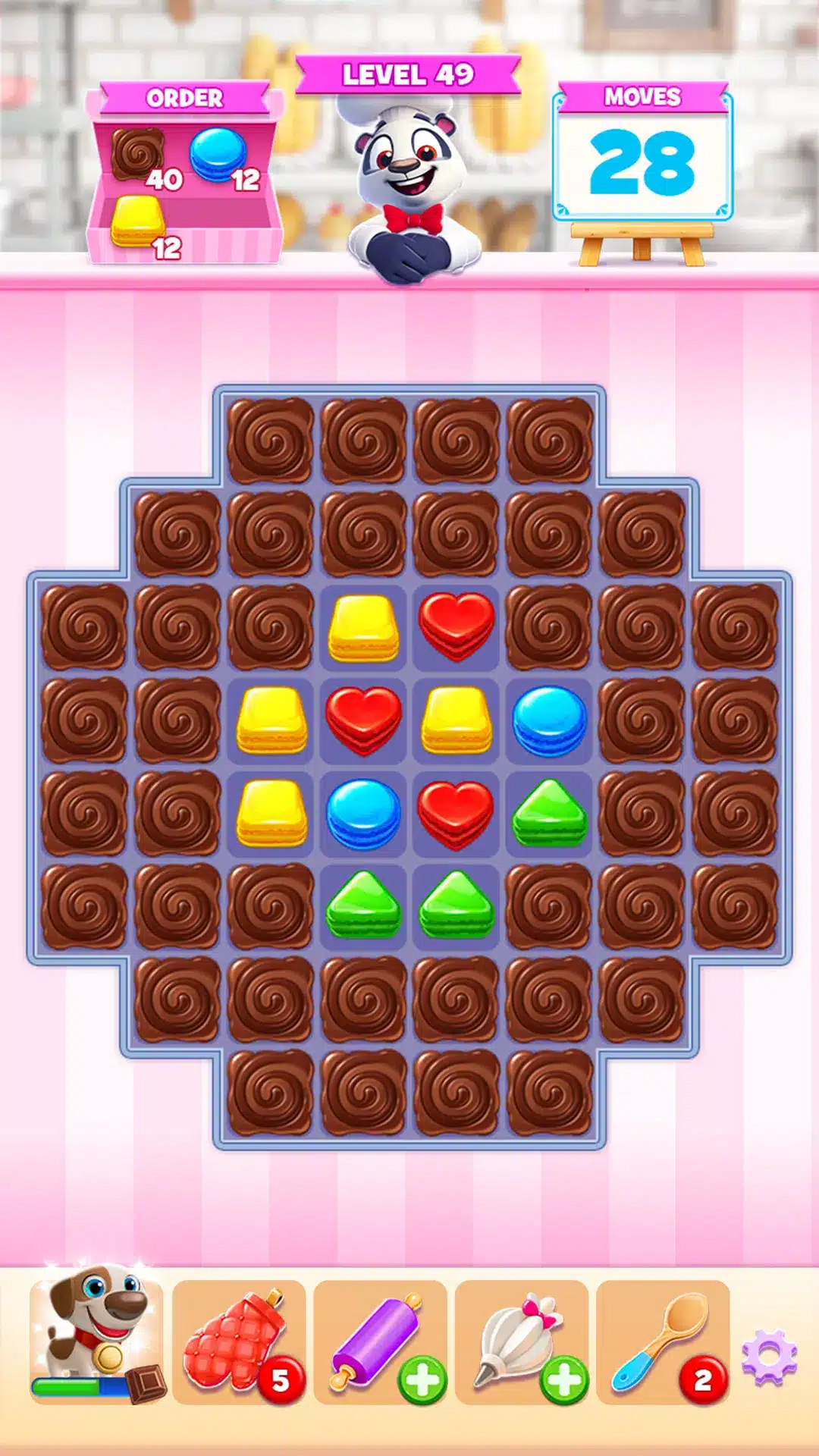Tap the blue macaron beside the chocolate
The image size is (819, 1456).
(x=550, y=721)
